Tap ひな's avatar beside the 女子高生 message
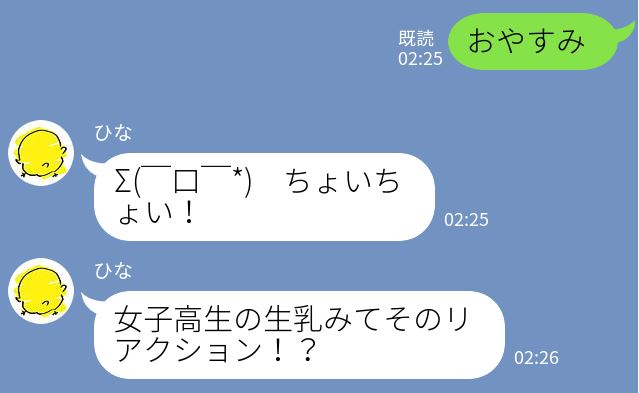This screenshot has height=393, width=639. (x=41, y=291)
